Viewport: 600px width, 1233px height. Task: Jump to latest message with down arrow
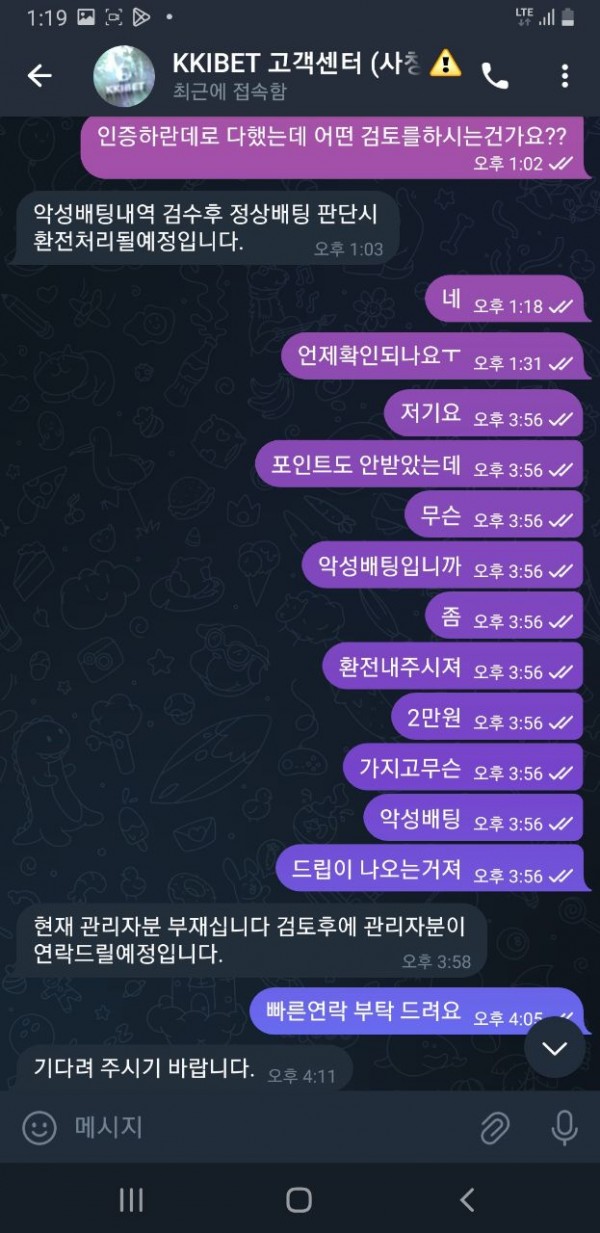(x=554, y=1047)
